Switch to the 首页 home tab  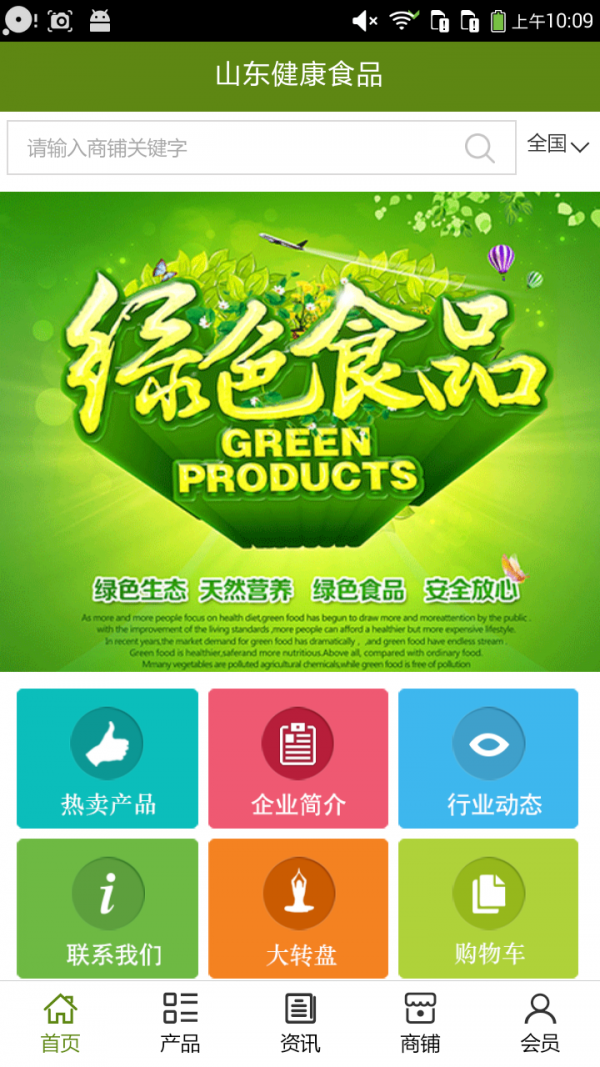click(60, 1023)
